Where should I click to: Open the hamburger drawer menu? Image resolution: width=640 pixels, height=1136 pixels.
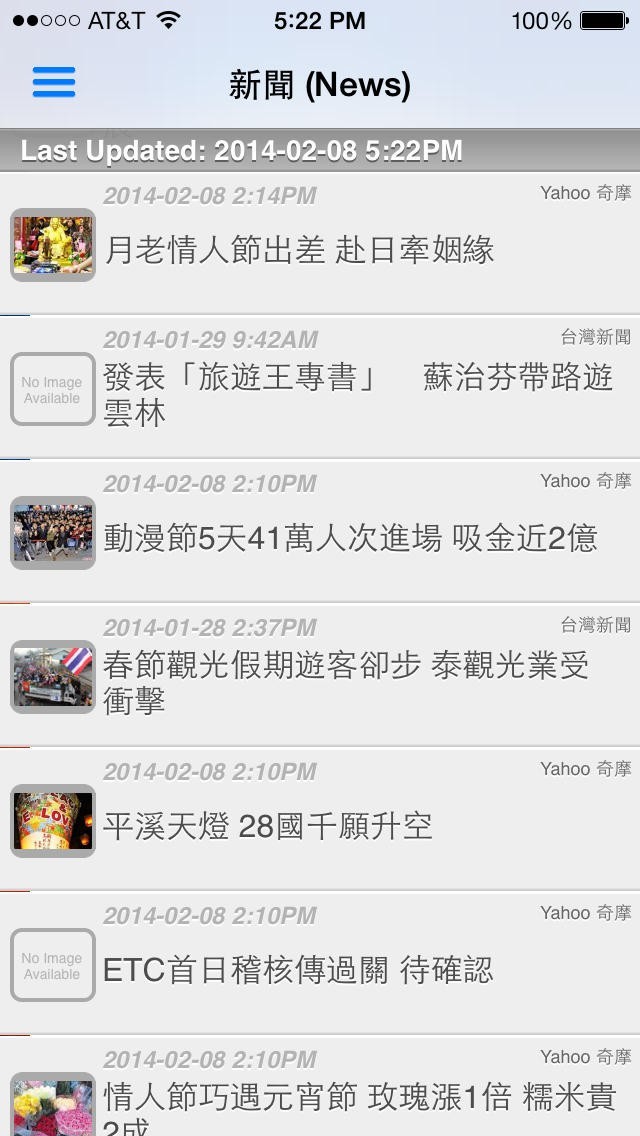coord(54,82)
